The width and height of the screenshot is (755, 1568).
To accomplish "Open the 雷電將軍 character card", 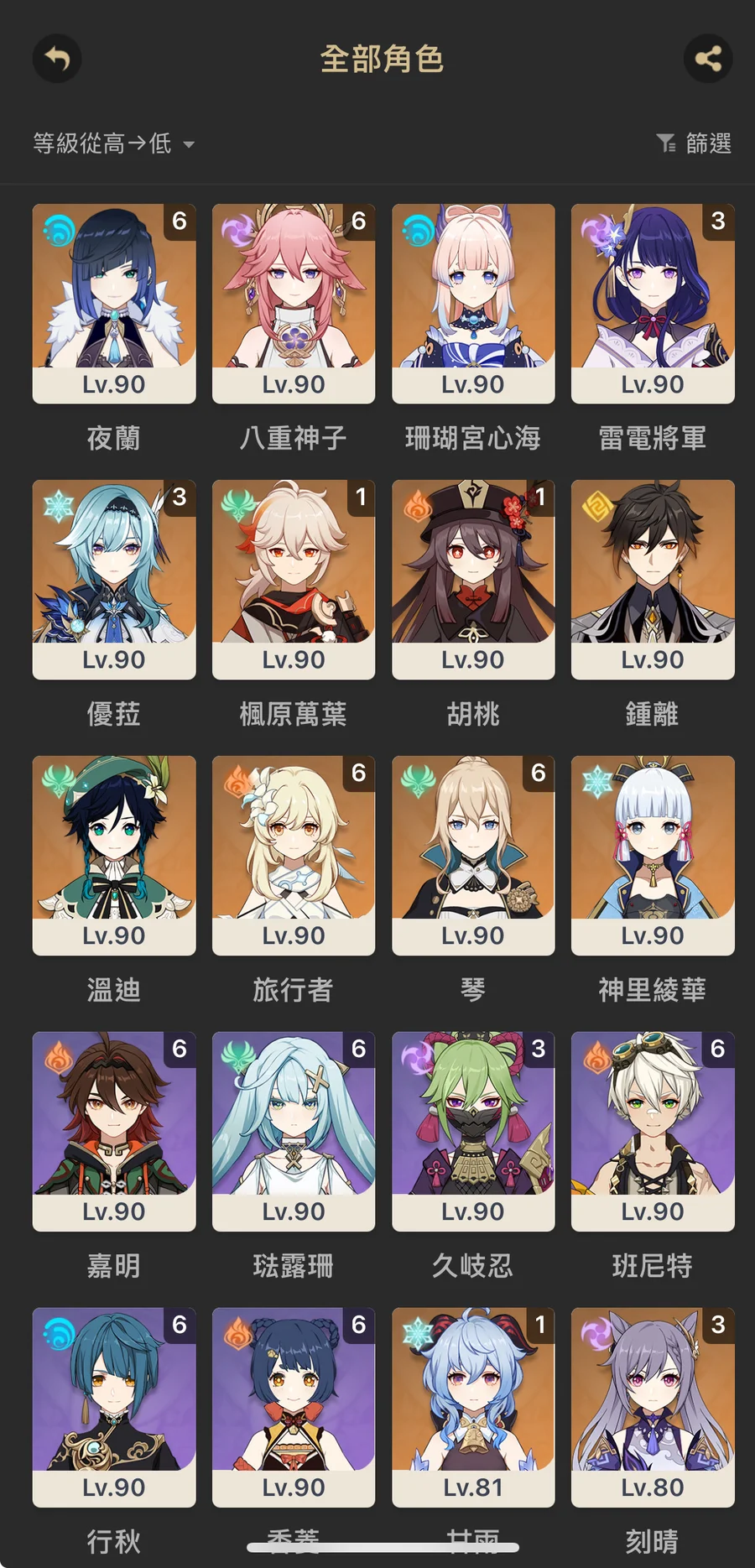I will (x=653, y=304).
